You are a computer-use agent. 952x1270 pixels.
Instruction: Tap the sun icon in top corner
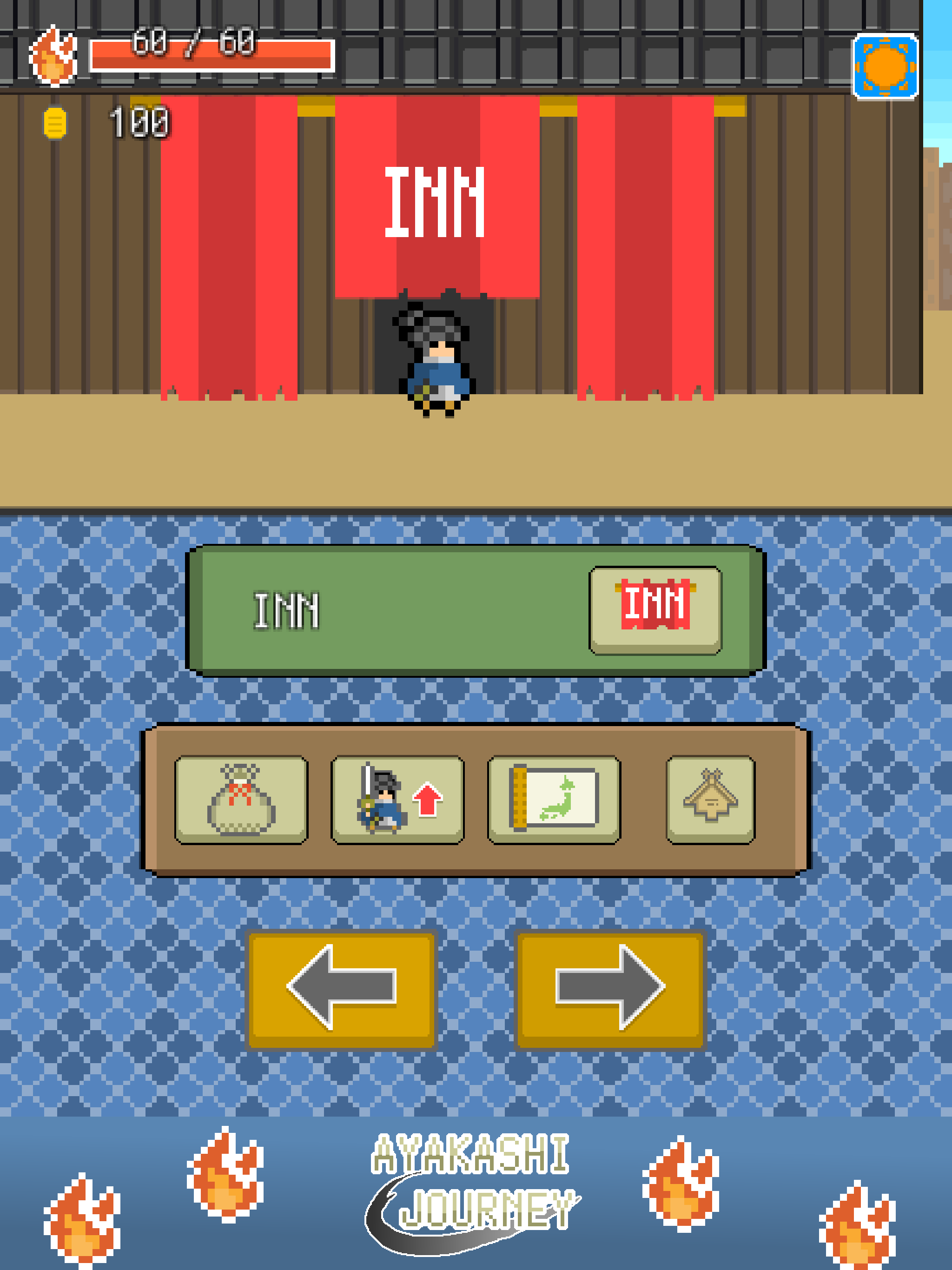tap(885, 66)
